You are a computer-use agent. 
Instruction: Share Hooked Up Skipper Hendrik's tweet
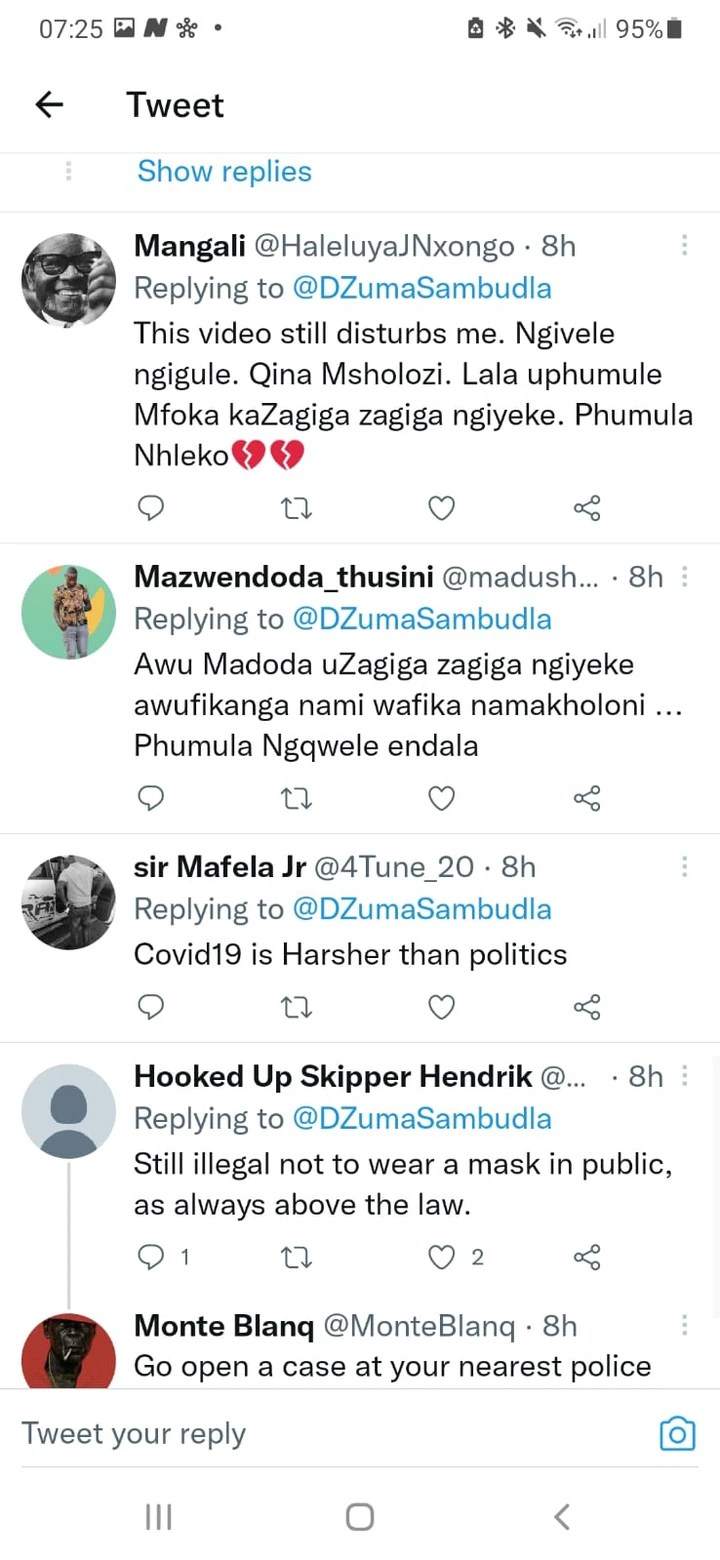coord(587,1257)
